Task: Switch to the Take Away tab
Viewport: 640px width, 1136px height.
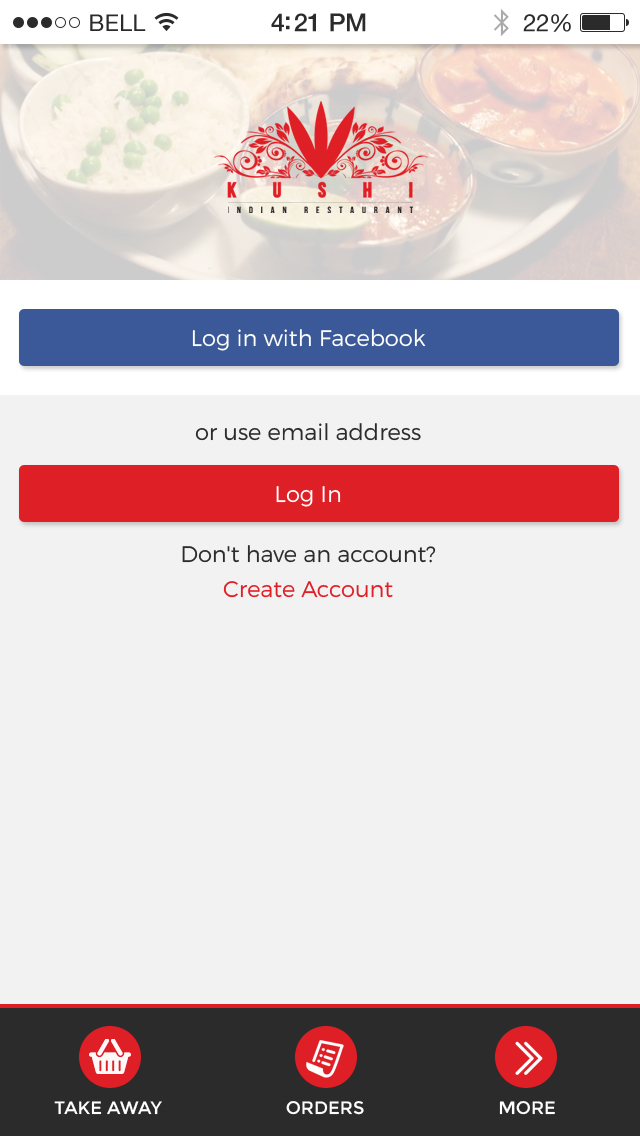Action: (x=109, y=1072)
